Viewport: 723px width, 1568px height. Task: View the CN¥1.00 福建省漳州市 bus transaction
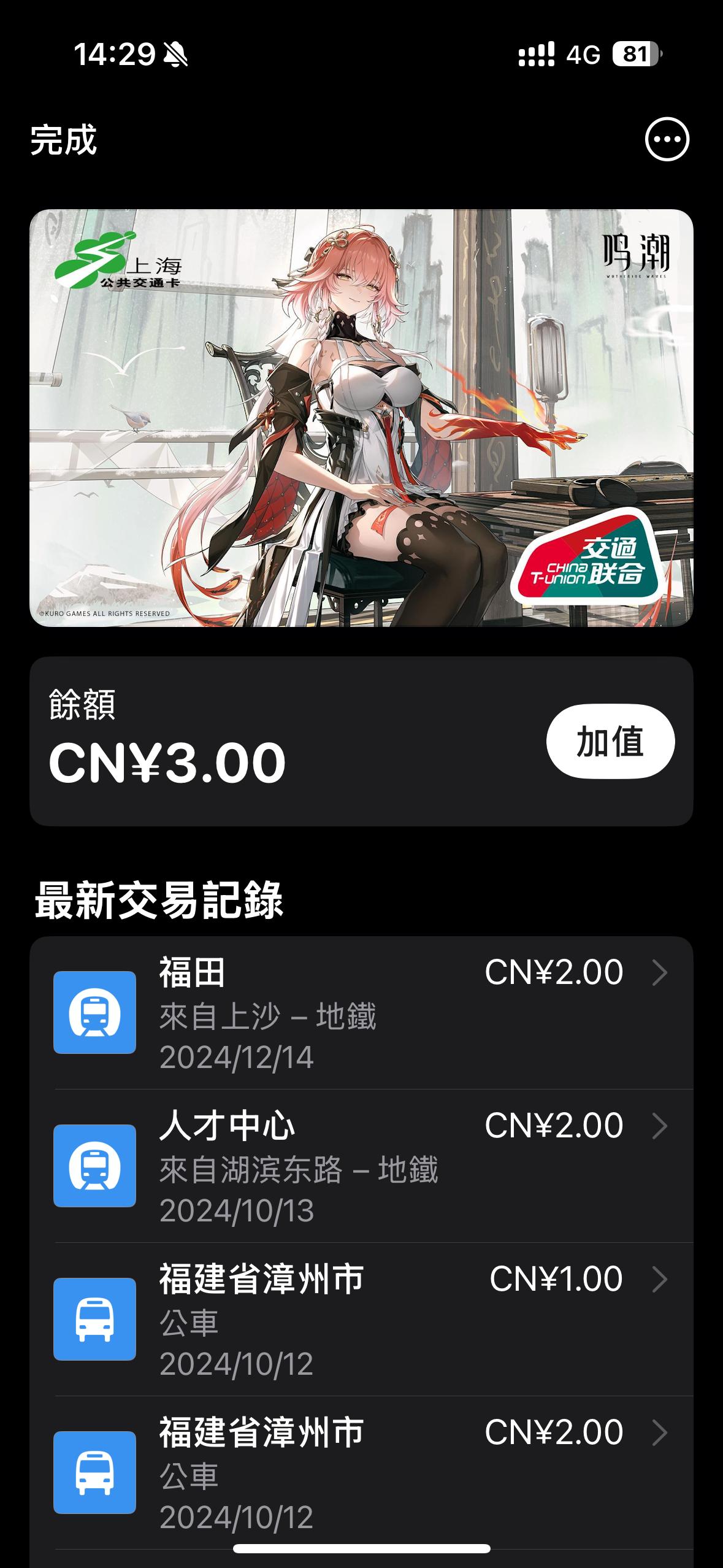[361, 1320]
